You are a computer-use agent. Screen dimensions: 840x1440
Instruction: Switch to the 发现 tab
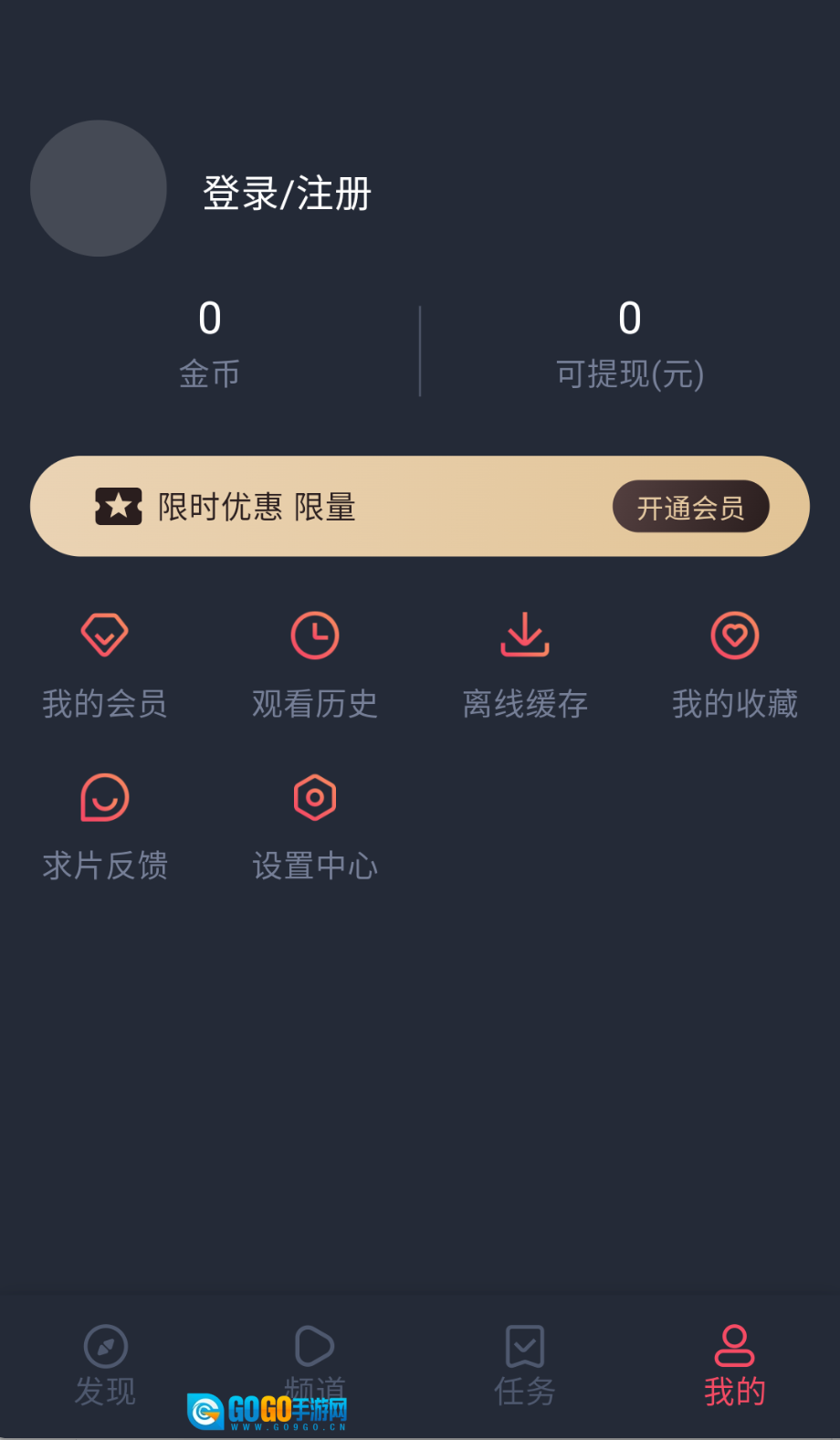point(104,1365)
